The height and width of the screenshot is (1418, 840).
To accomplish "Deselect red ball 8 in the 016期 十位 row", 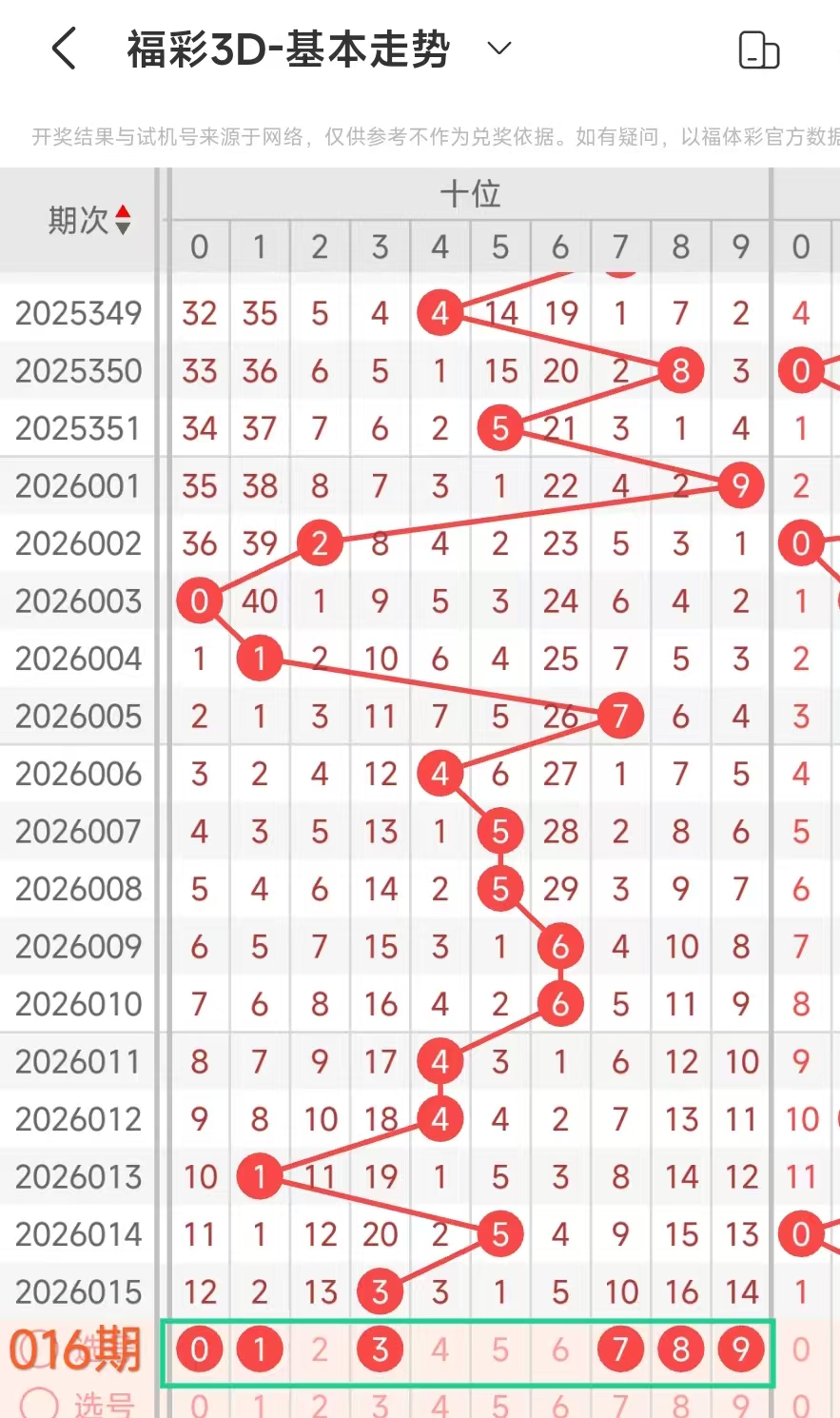I will [x=680, y=1349].
